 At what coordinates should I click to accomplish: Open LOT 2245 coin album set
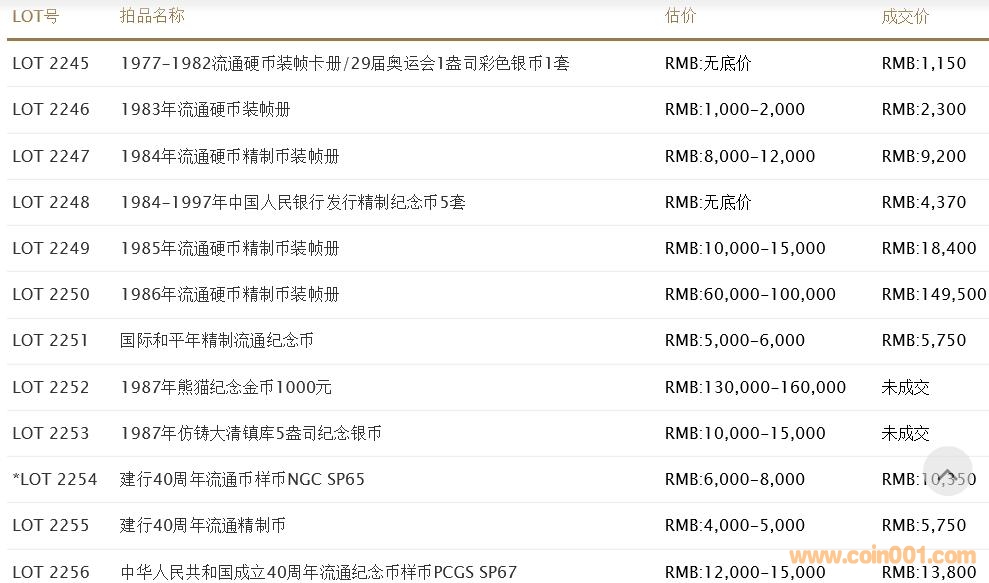(x=344, y=63)
